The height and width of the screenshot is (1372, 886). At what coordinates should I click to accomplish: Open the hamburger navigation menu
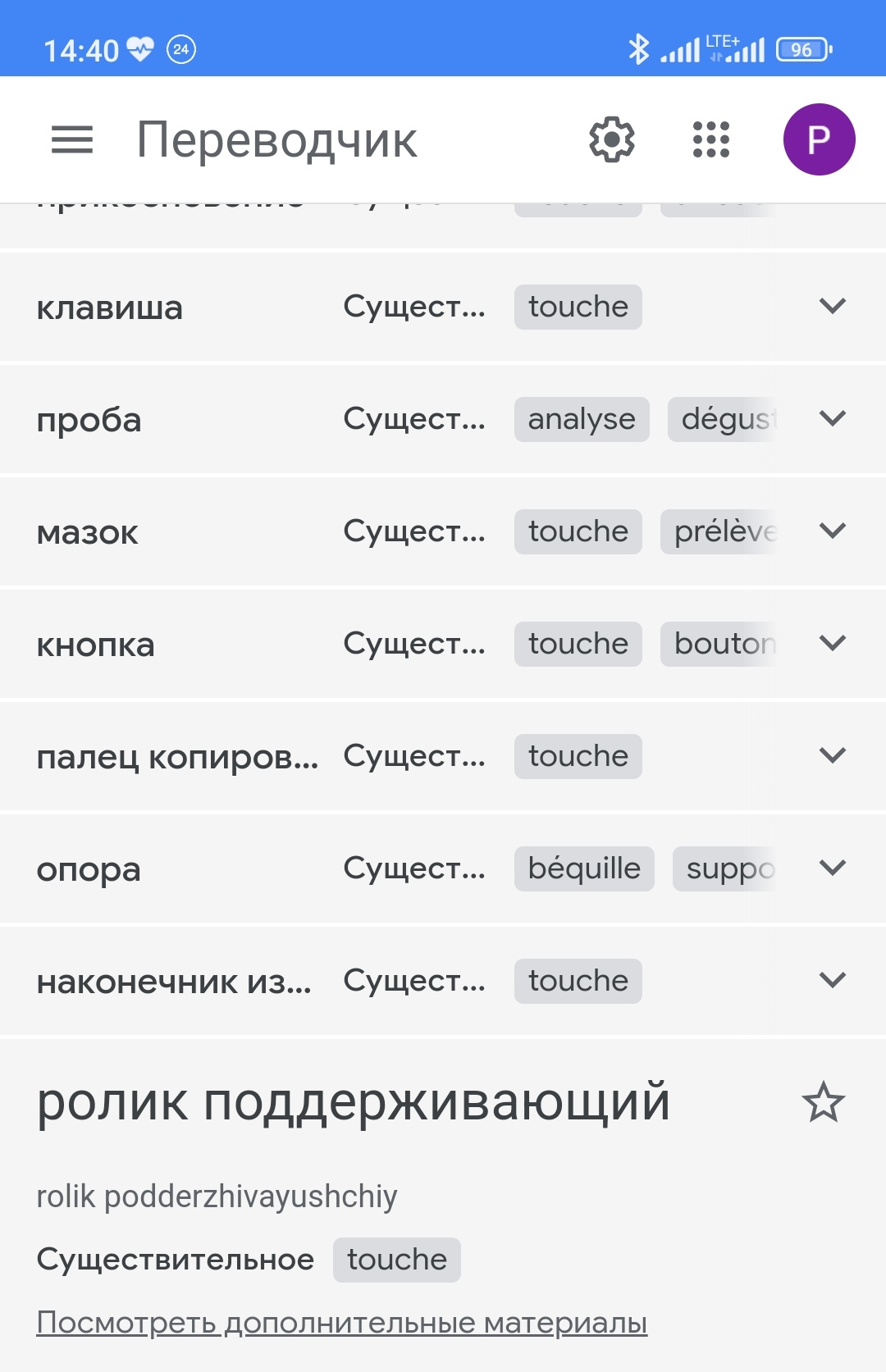point(72,139)
